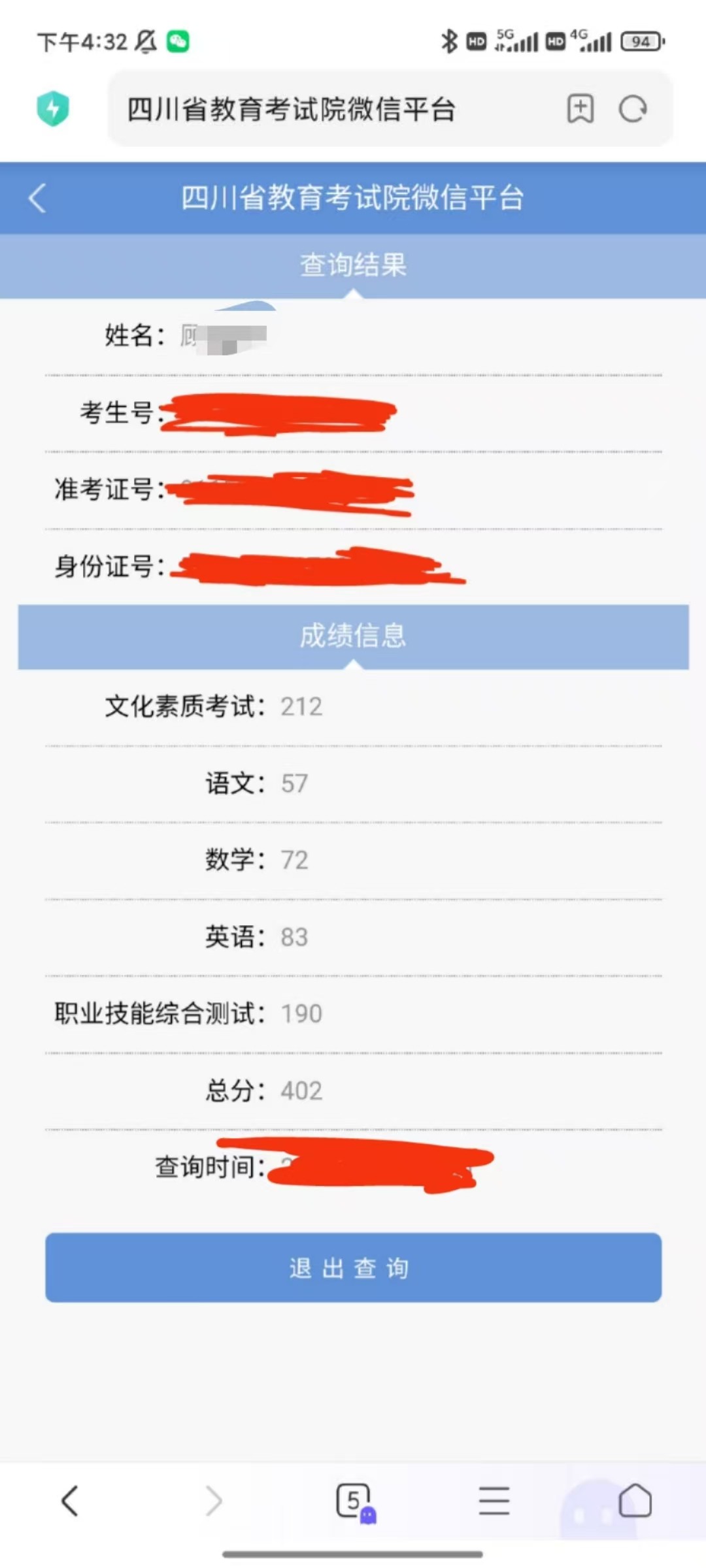The height and width of the screenshot is (1568, 706).
Task: Go back using the blue header arrow
Action: (38, 198)
